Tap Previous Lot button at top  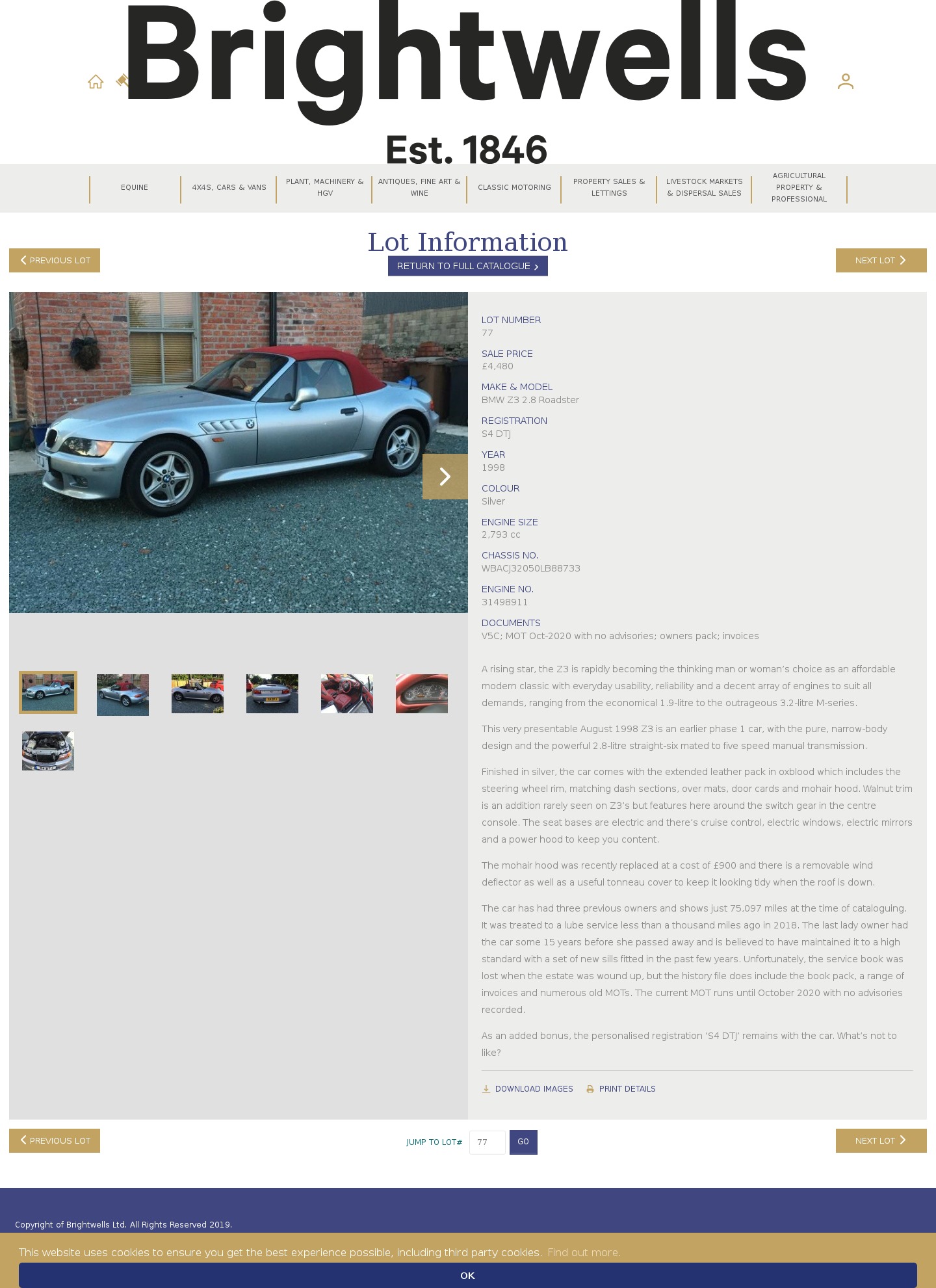[55, 261]
